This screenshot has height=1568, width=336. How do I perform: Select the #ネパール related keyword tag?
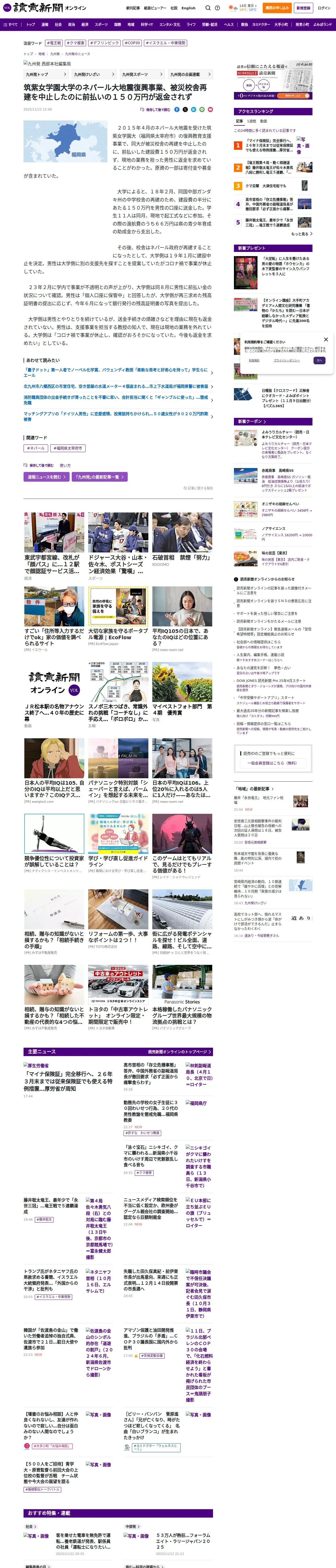click(x=35, y=448)
